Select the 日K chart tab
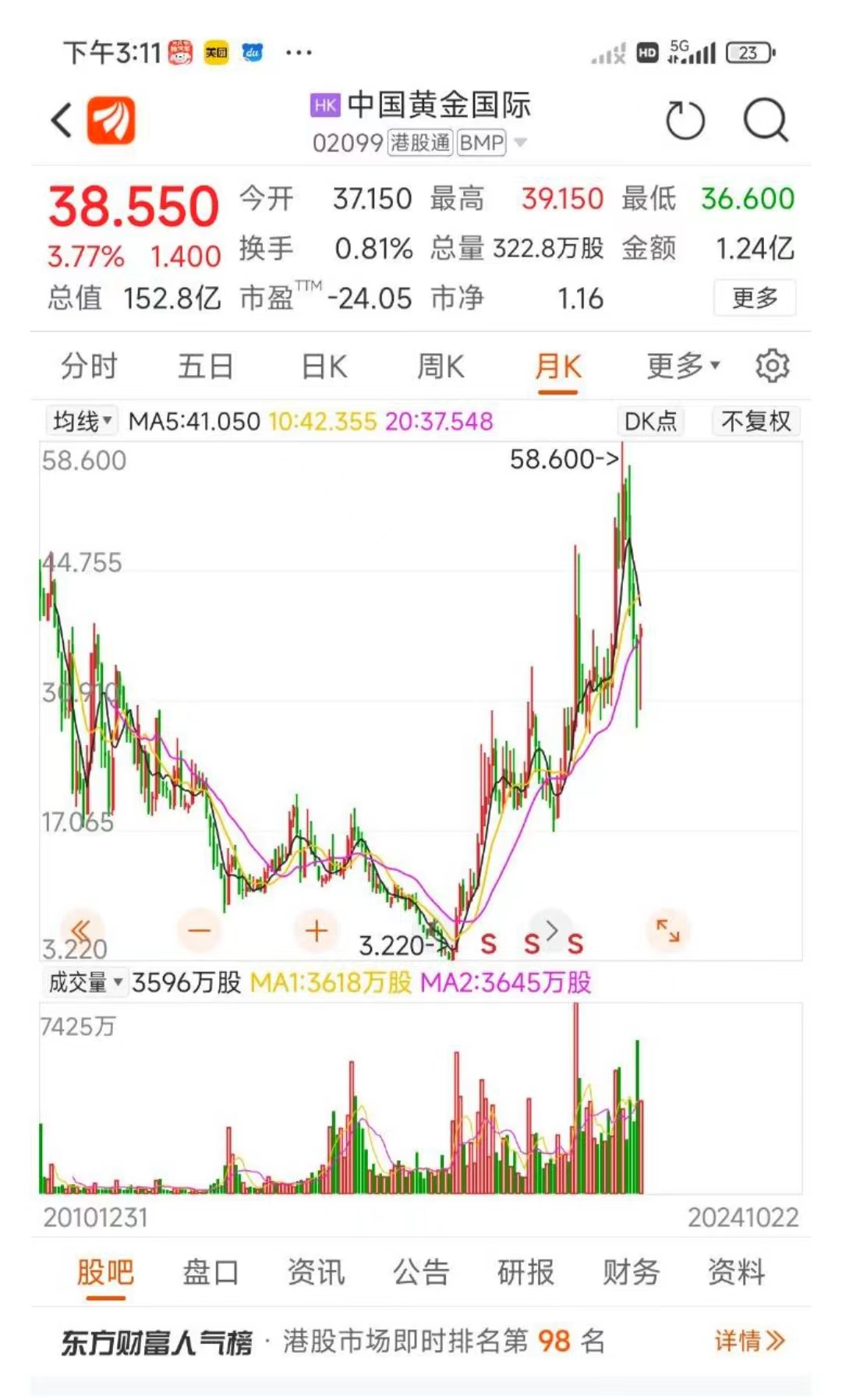Screen dimensions: 842x1400 324,366
